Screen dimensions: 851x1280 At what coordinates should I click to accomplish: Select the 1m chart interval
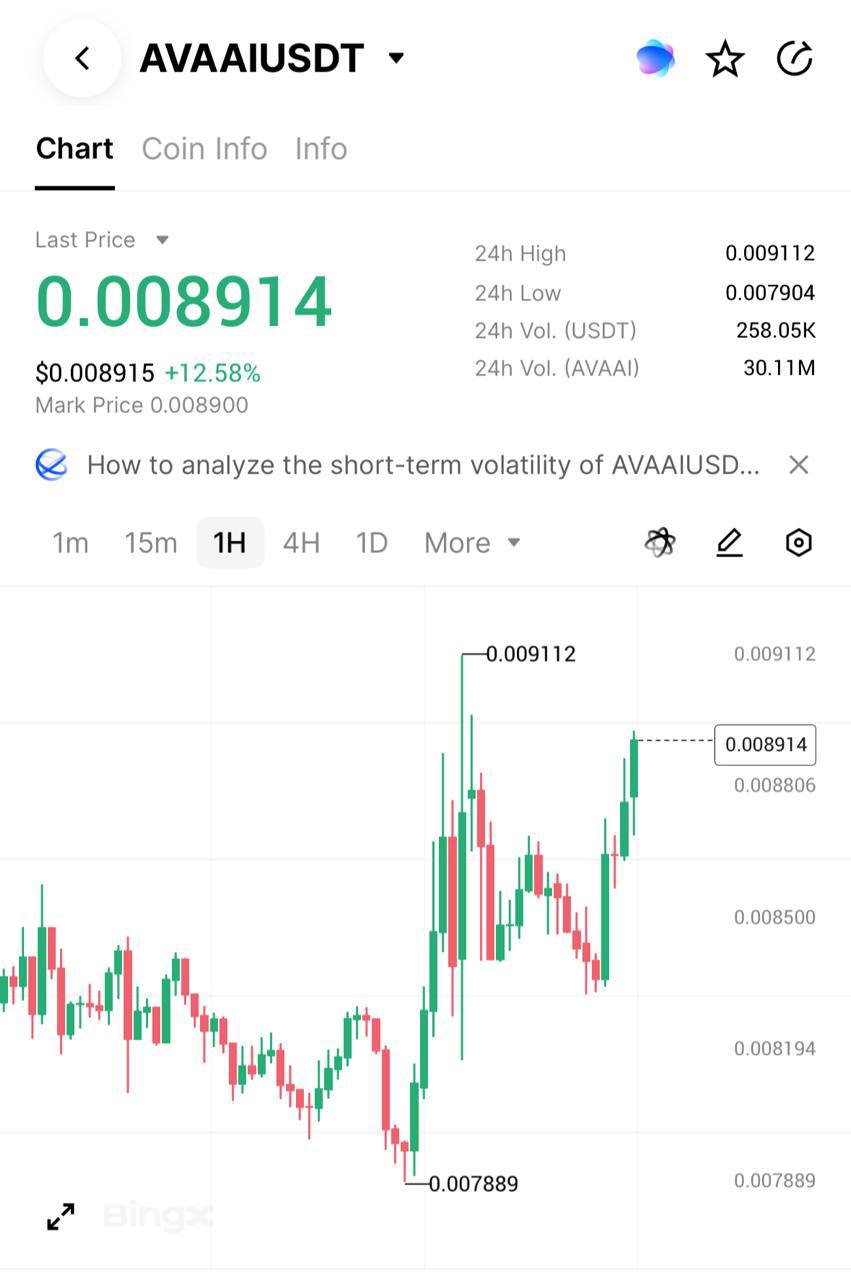click(x=70, y=543)
